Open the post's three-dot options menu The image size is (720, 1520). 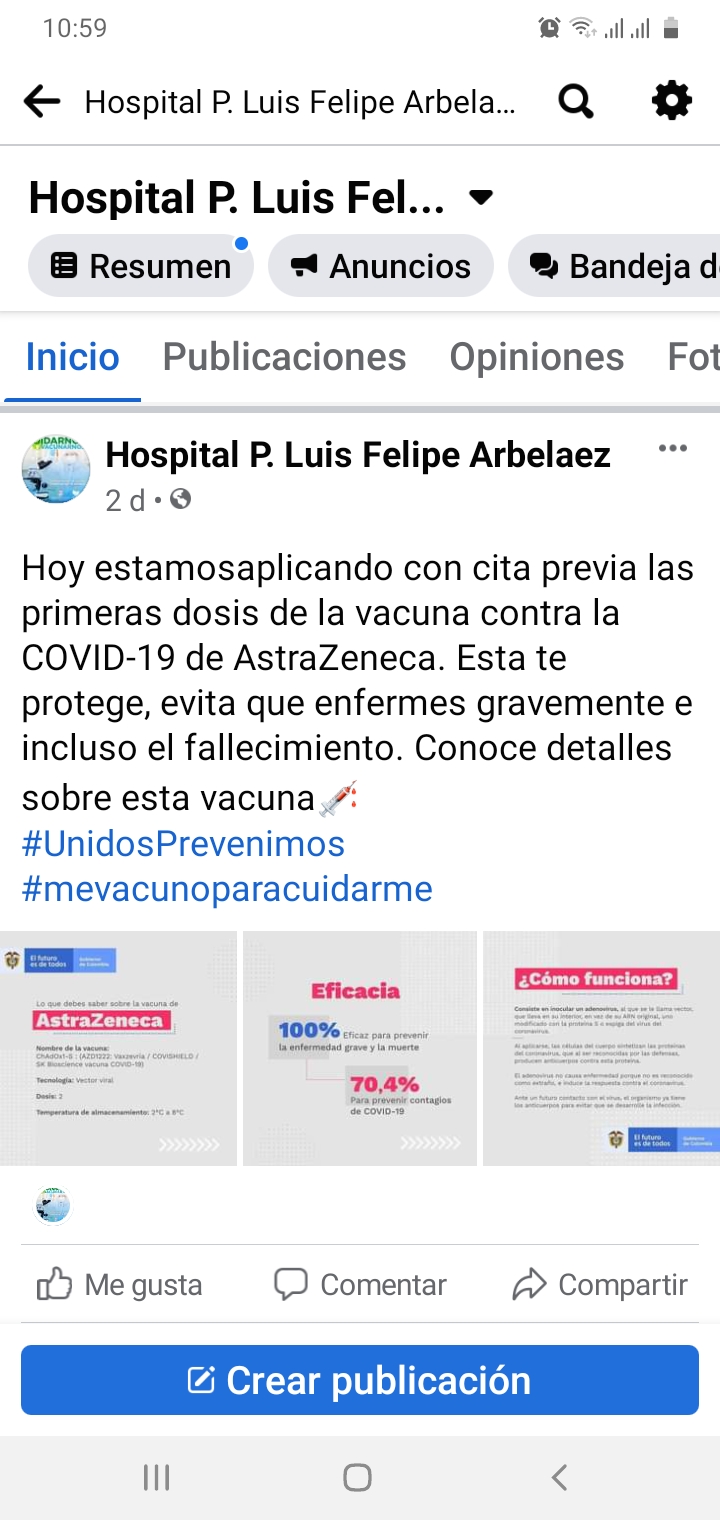(672, 448)
